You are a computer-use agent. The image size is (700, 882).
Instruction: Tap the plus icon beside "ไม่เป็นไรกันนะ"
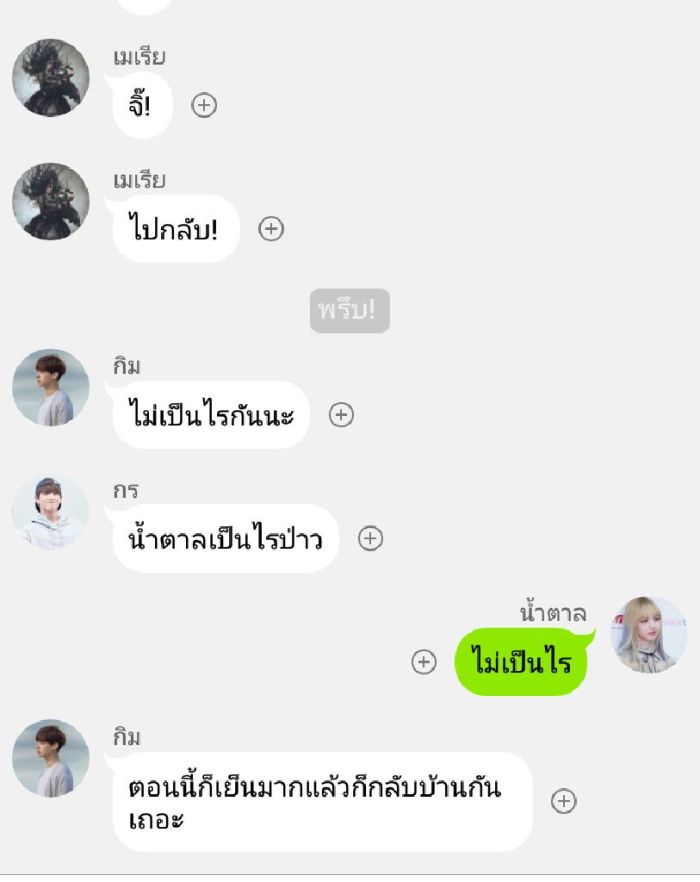(341, 415)
